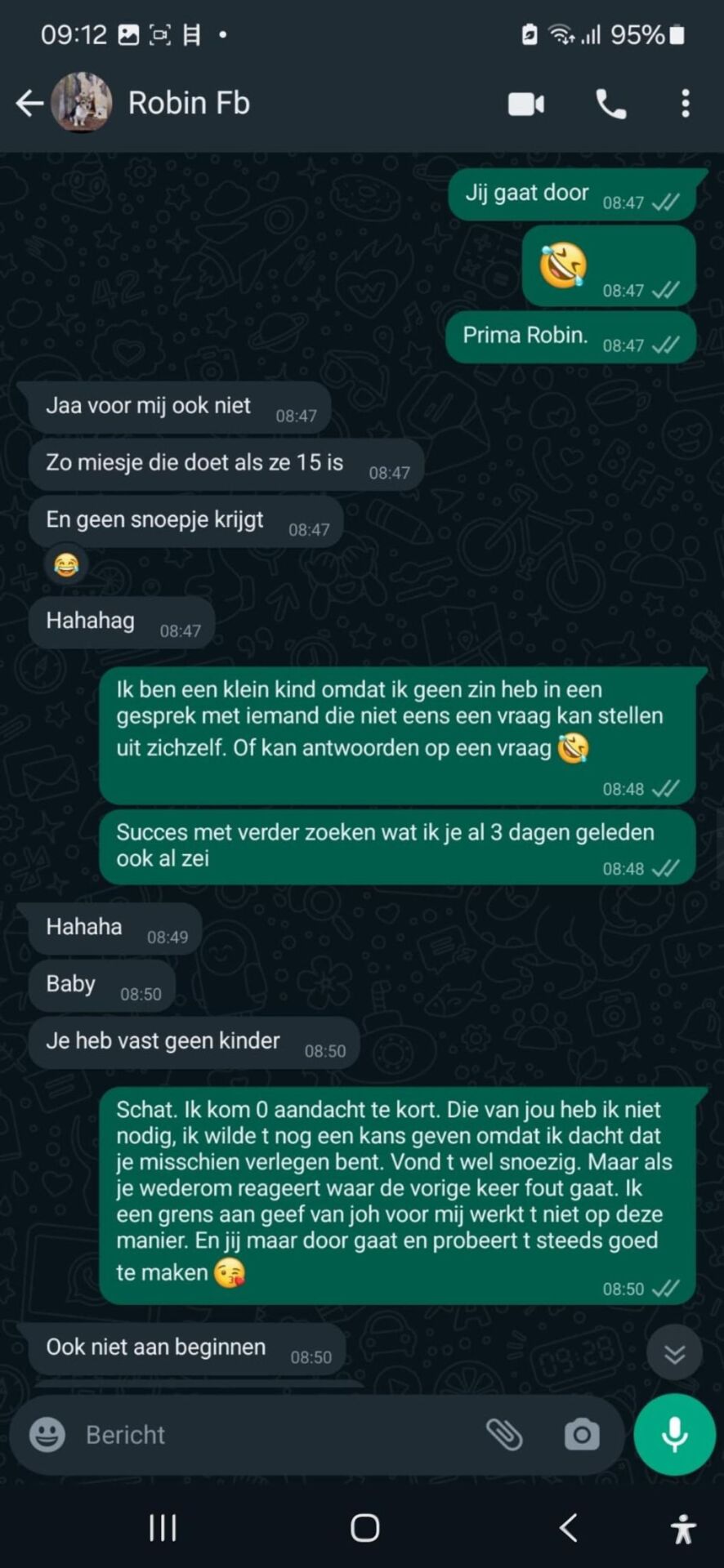Screen dimensions: 724x1568
Task: Open Robin Fb's profile picture
Action: (81, 103)
